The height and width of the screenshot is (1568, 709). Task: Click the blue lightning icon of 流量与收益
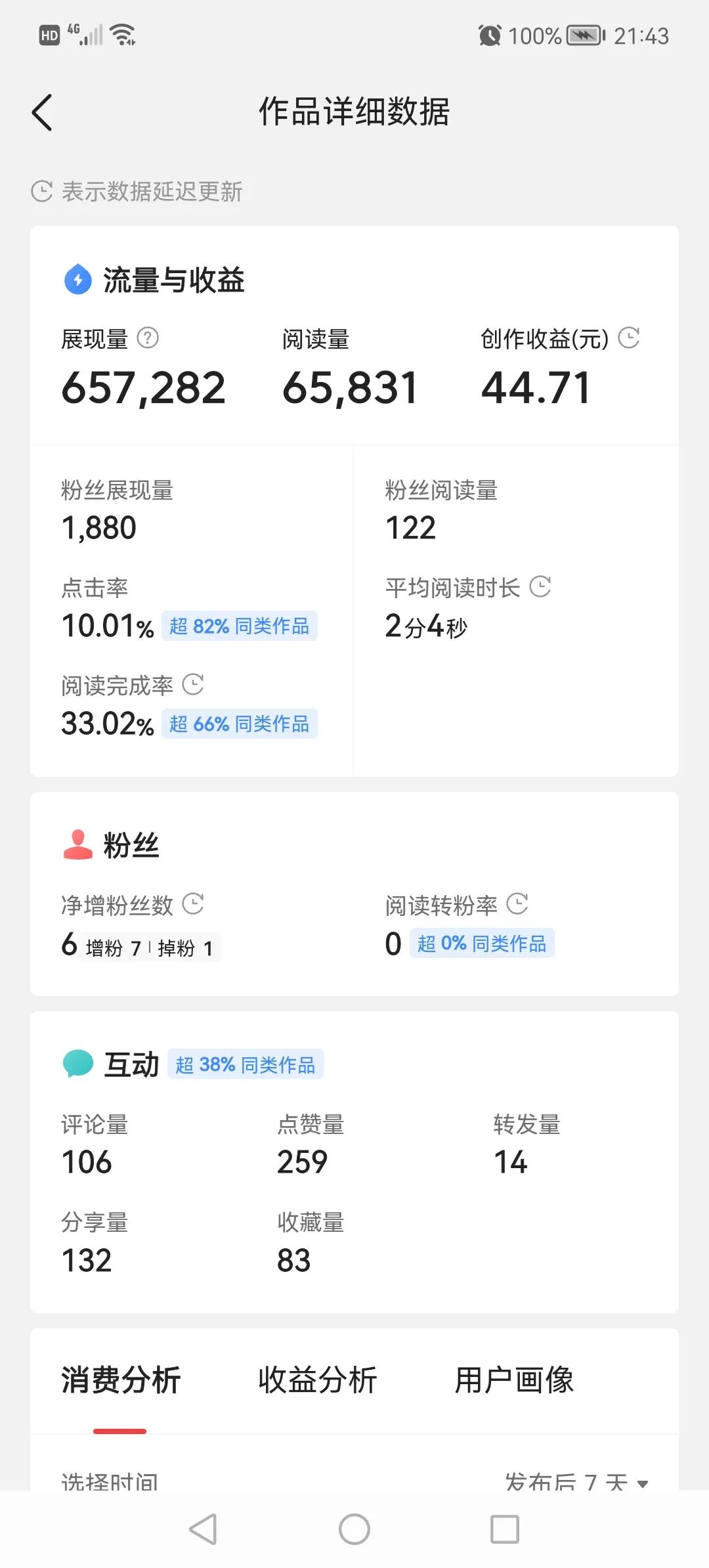pos(77,279)
